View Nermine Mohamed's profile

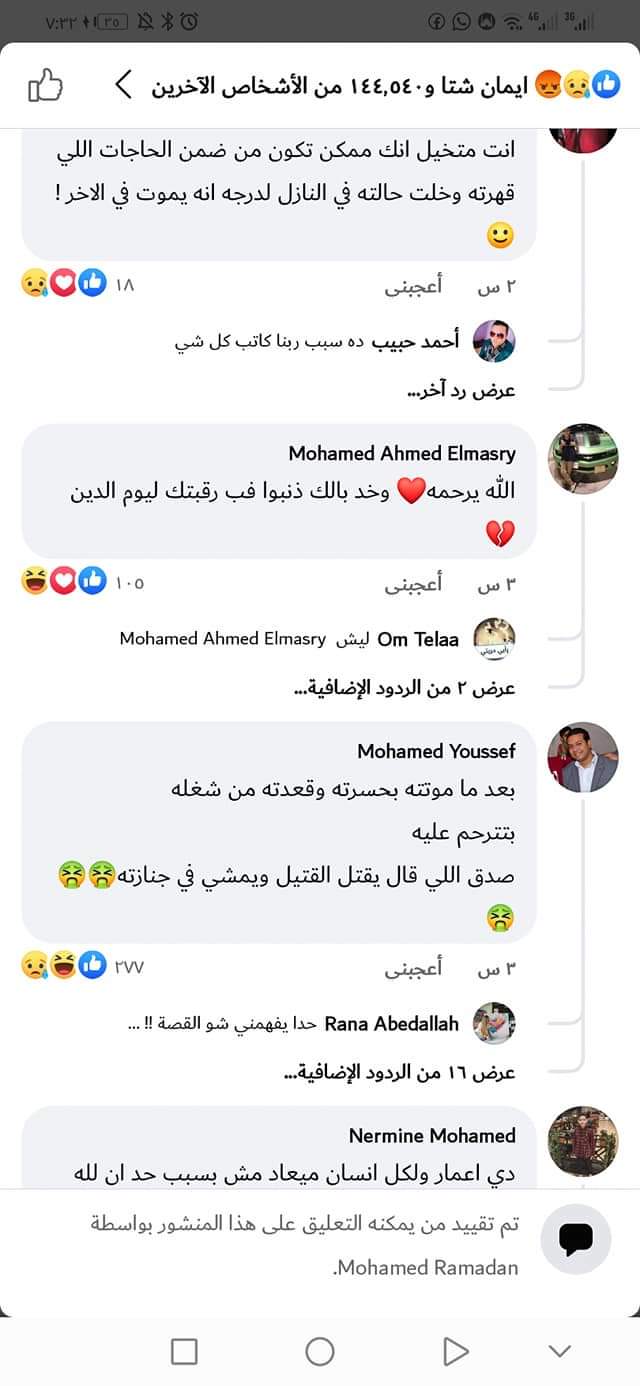[432, 1135]
